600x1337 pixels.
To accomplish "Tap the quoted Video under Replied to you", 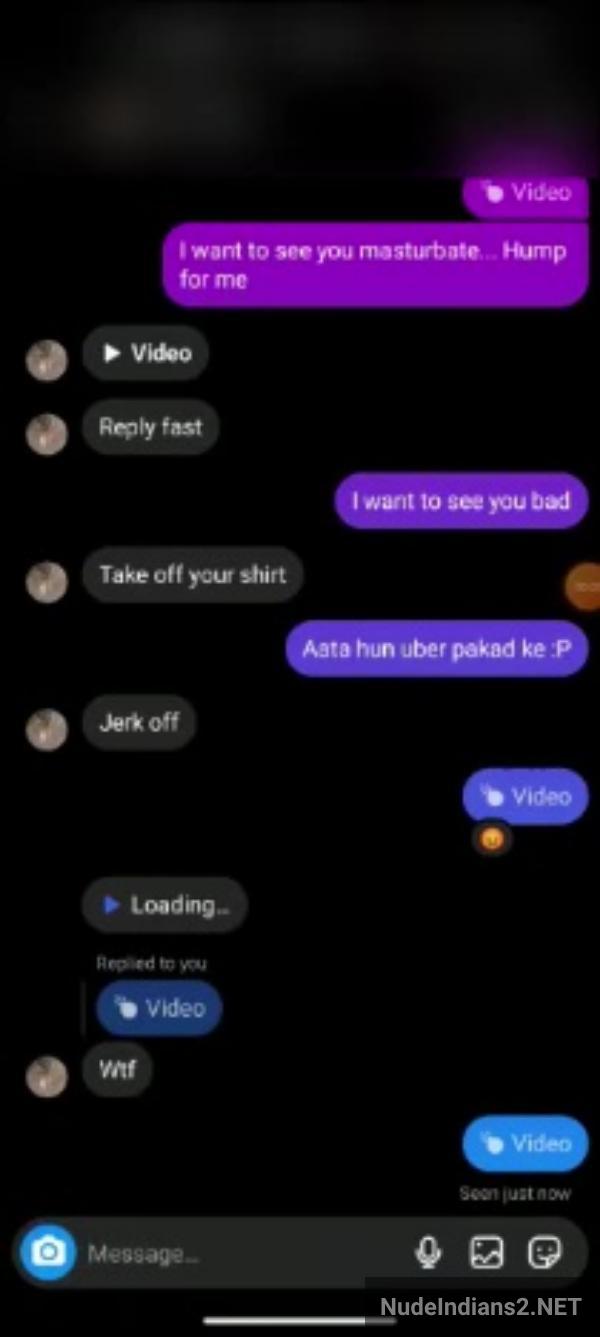I will click(x=159, y=1008).
